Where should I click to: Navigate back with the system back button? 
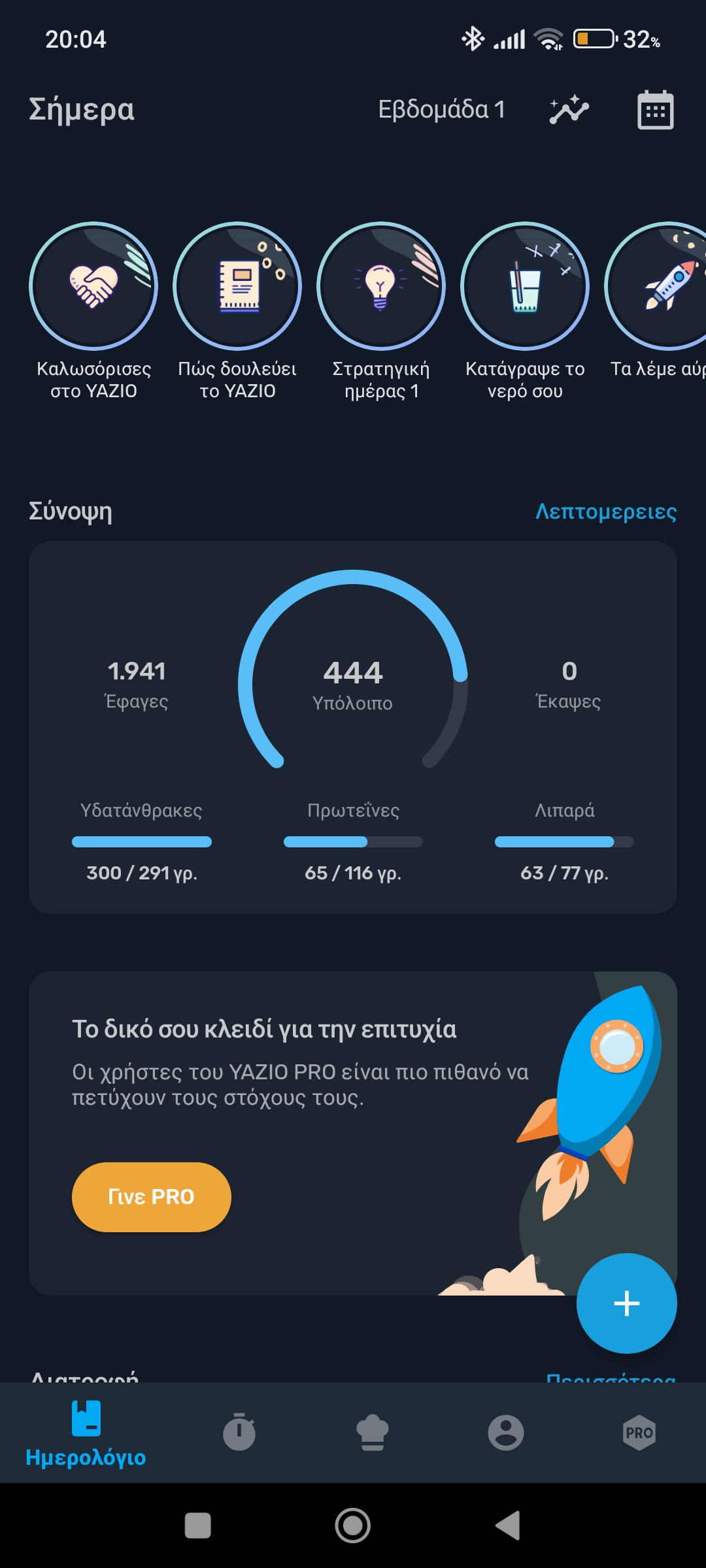click(508, 1526)
